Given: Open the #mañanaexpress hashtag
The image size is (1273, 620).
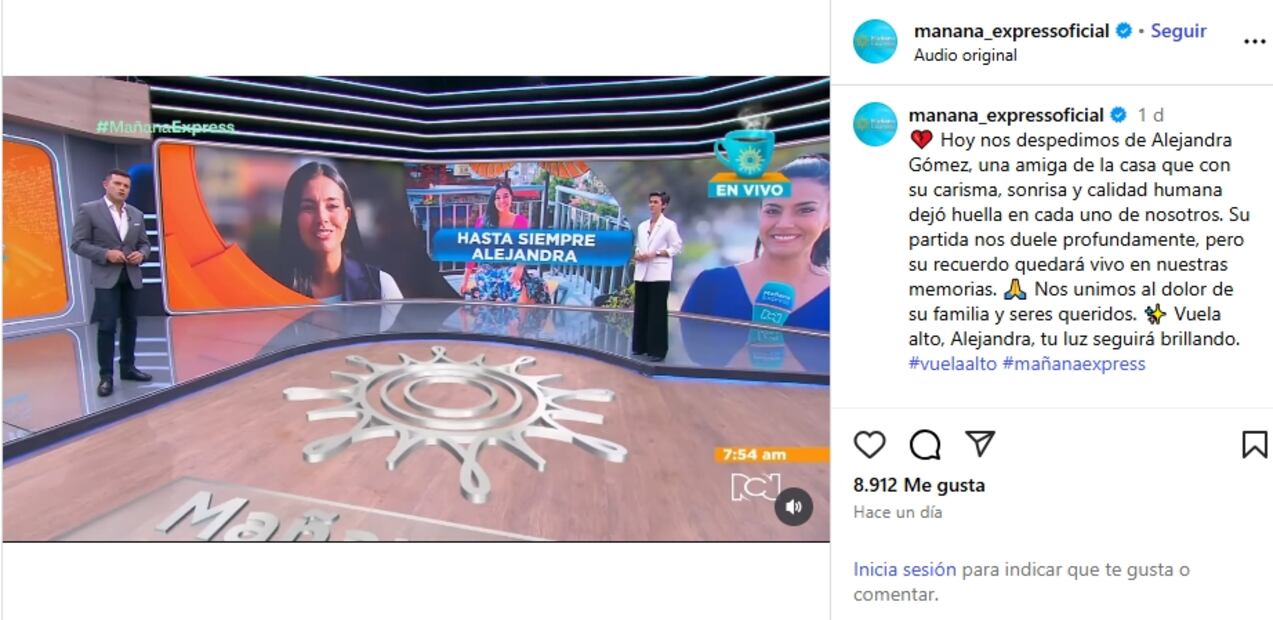Looking at the screenshot, I should point(1073,364).
